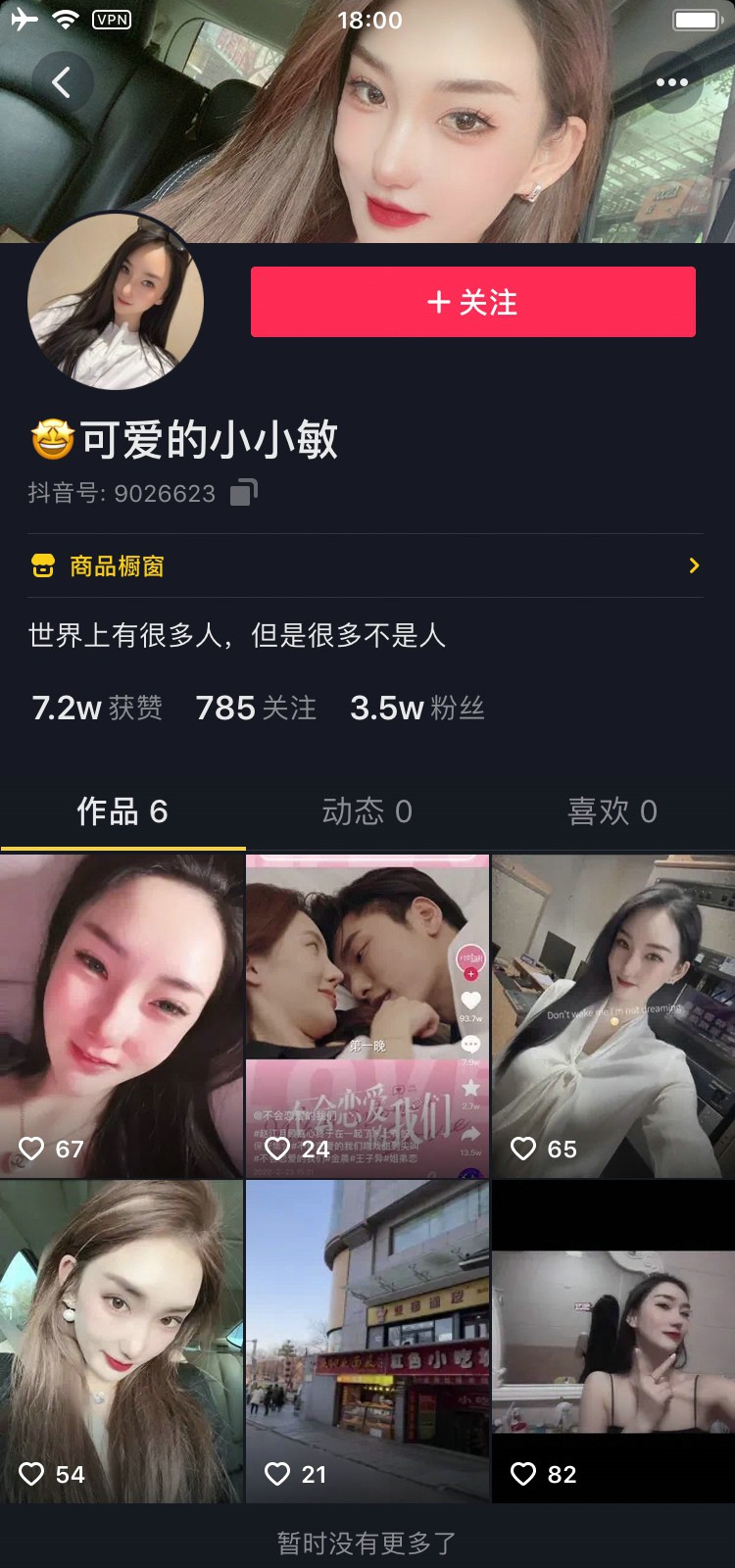Tap the red 关注 follow button
This screenshot has width=735, height=1568.
(x=472, y=302)
